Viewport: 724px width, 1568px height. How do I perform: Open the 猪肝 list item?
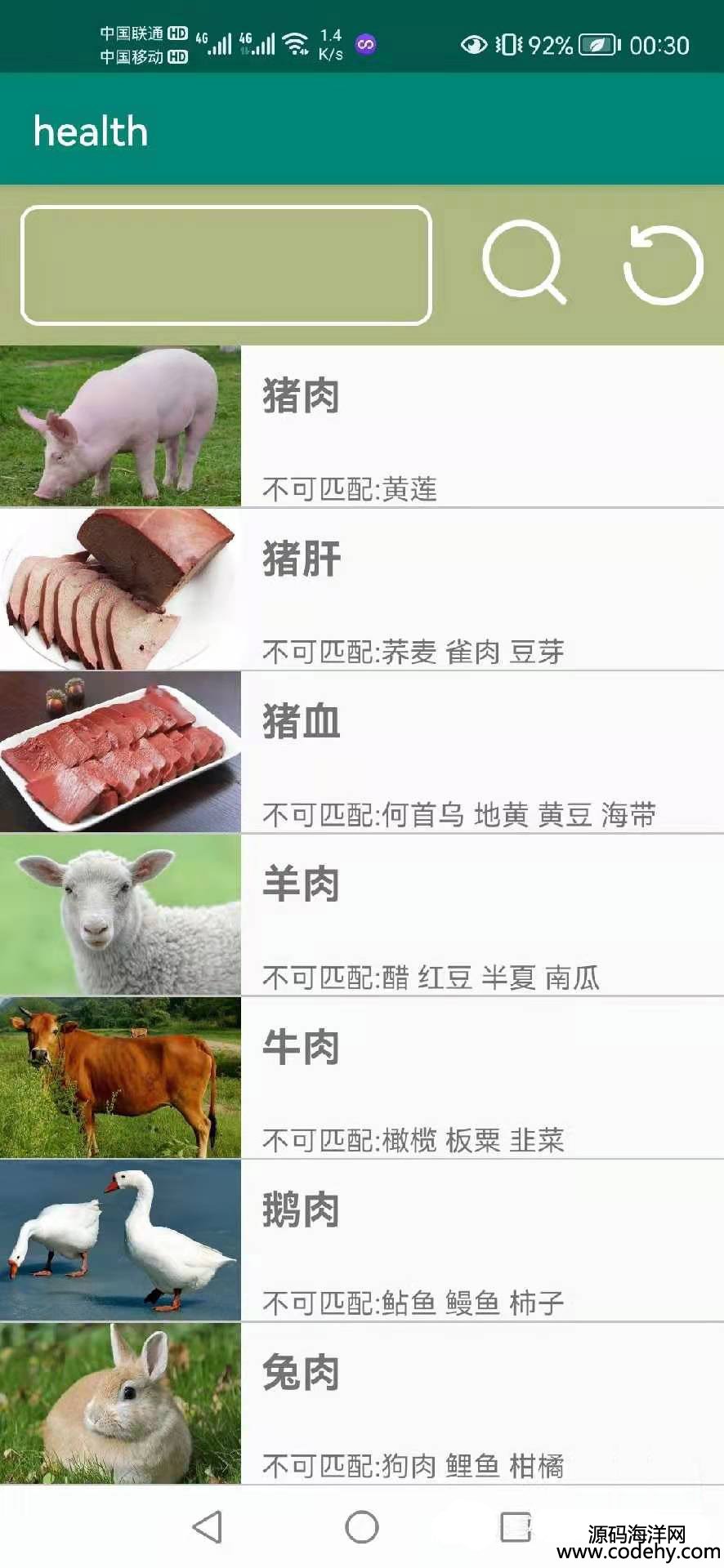362,589
